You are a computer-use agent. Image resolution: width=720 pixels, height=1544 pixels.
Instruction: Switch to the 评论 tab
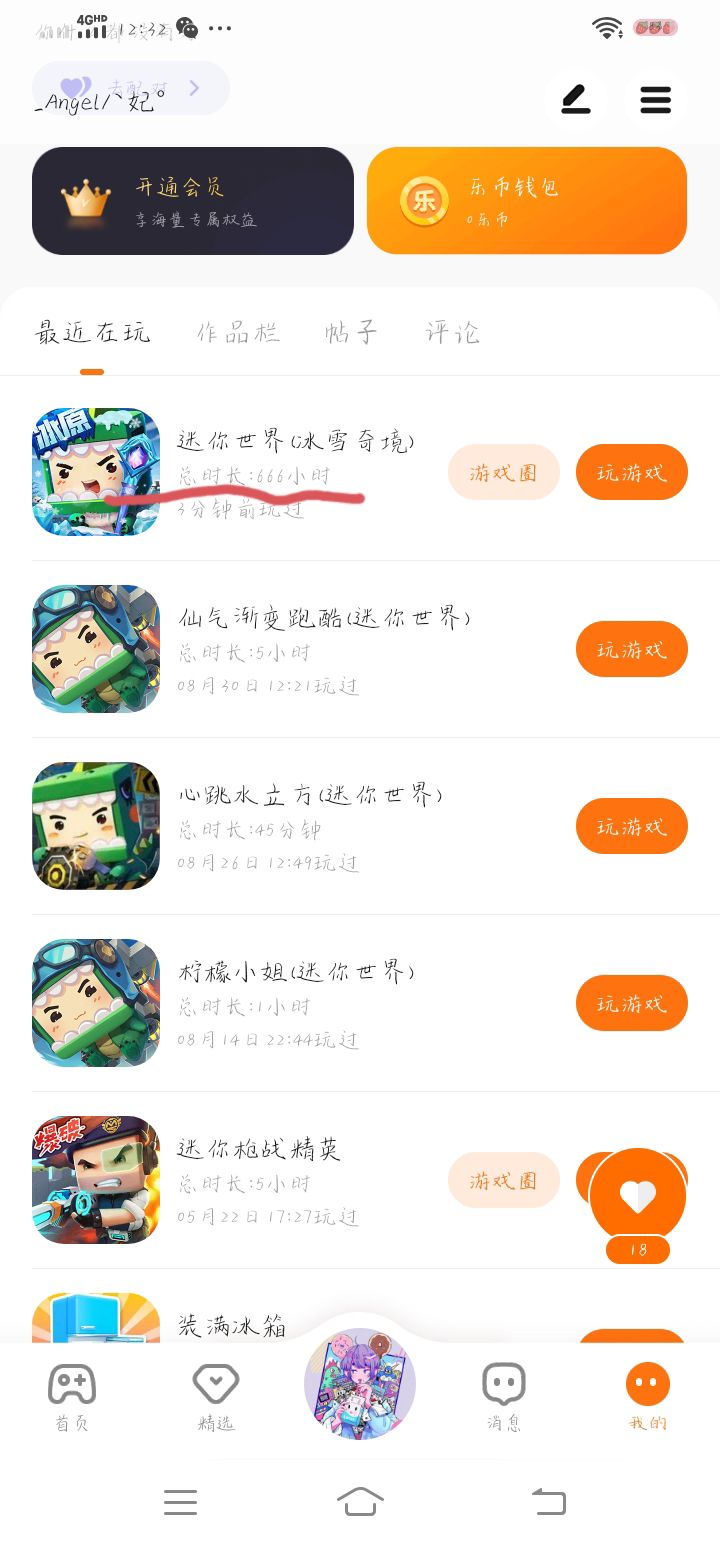coord(453,333)
